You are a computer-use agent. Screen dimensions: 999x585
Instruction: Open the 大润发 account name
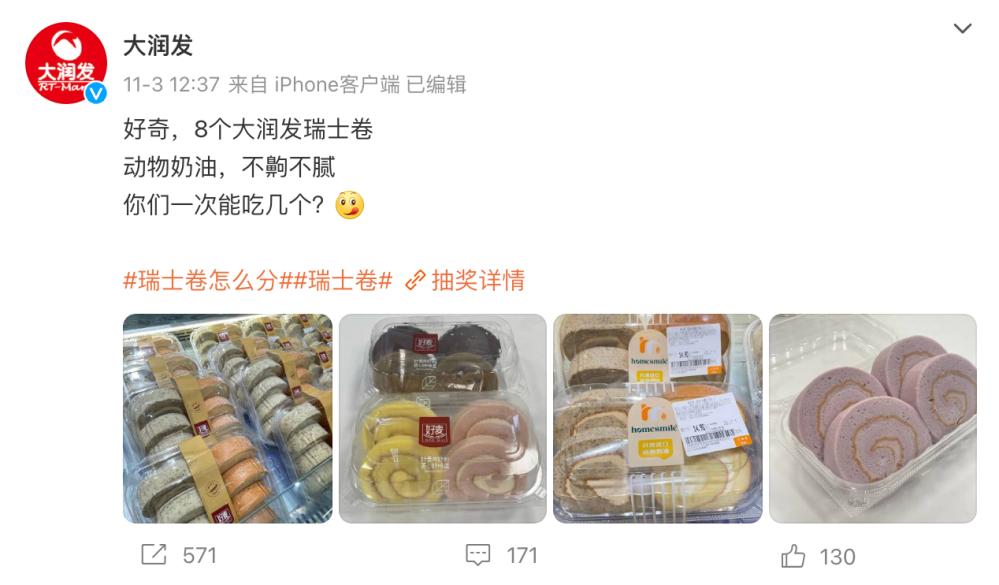158,46
